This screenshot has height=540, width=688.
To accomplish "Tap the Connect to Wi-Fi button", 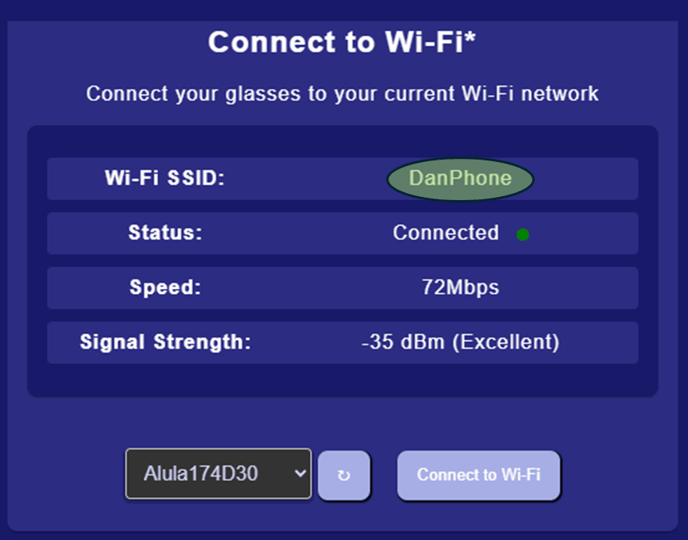I will point(478,475).
